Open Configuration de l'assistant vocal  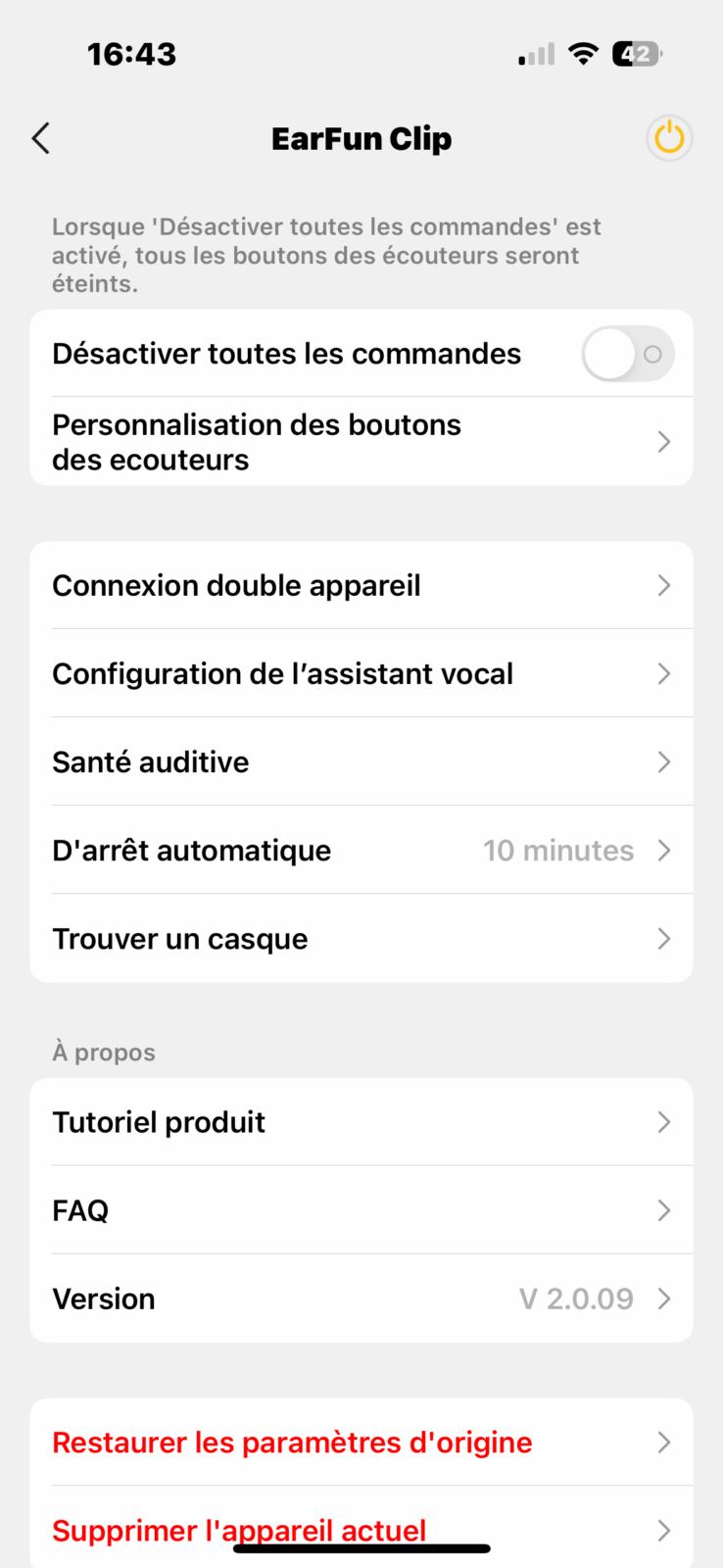pos(361,673)
